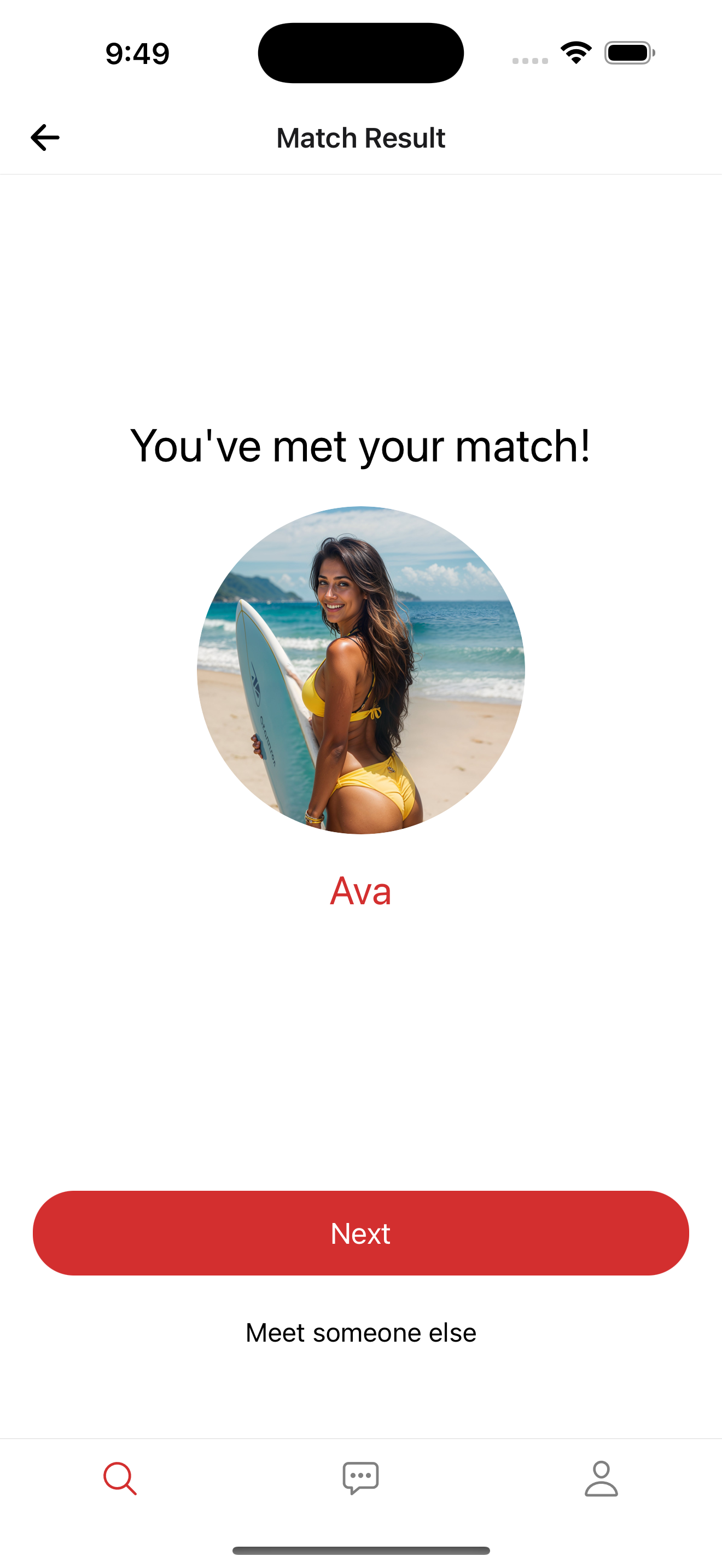The image size is (722, 1568).
Task: Choose Meet someone else
Action: 360,1332
